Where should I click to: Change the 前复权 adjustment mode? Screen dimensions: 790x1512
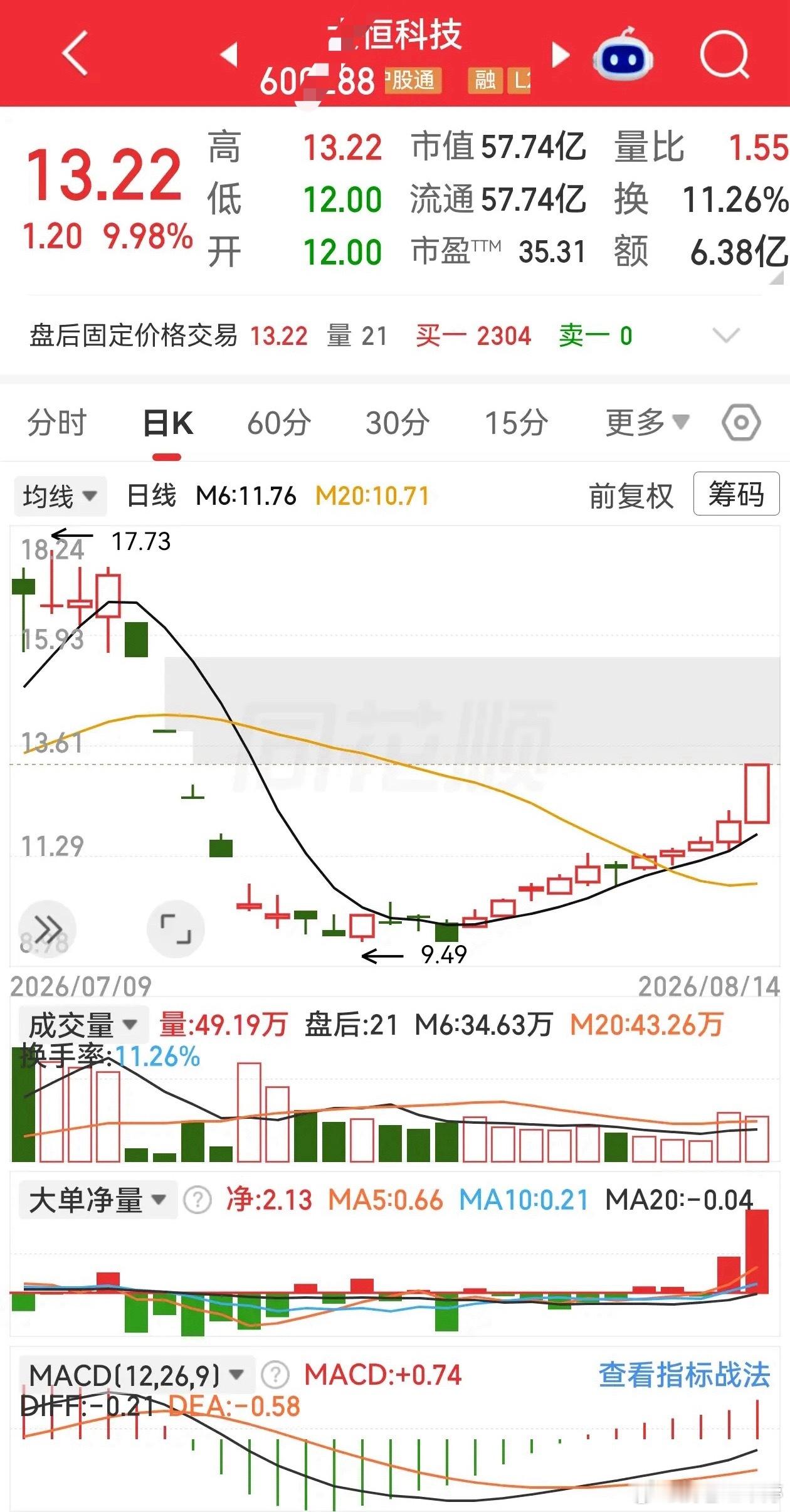(x=631, y=496)
